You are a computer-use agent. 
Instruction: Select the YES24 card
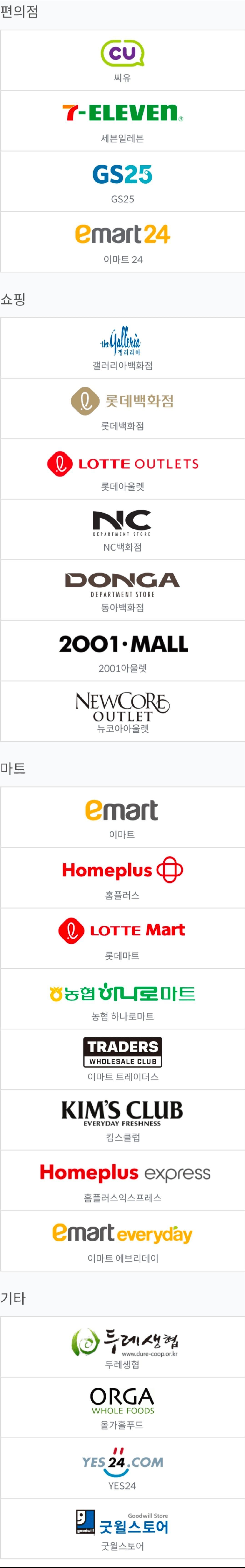122,1468
